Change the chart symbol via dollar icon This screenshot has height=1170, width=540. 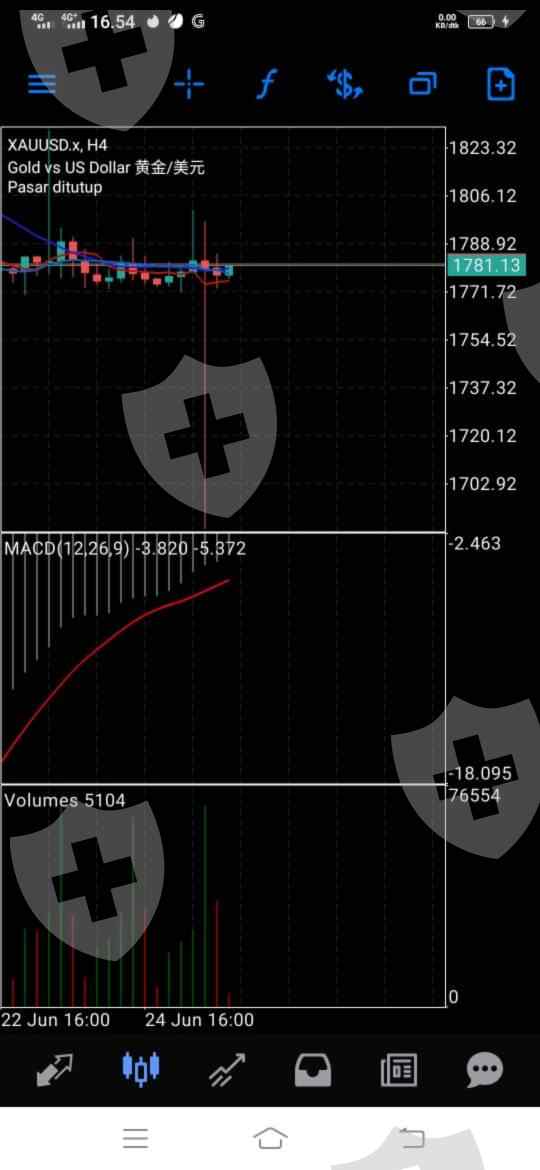coord(345,84)
